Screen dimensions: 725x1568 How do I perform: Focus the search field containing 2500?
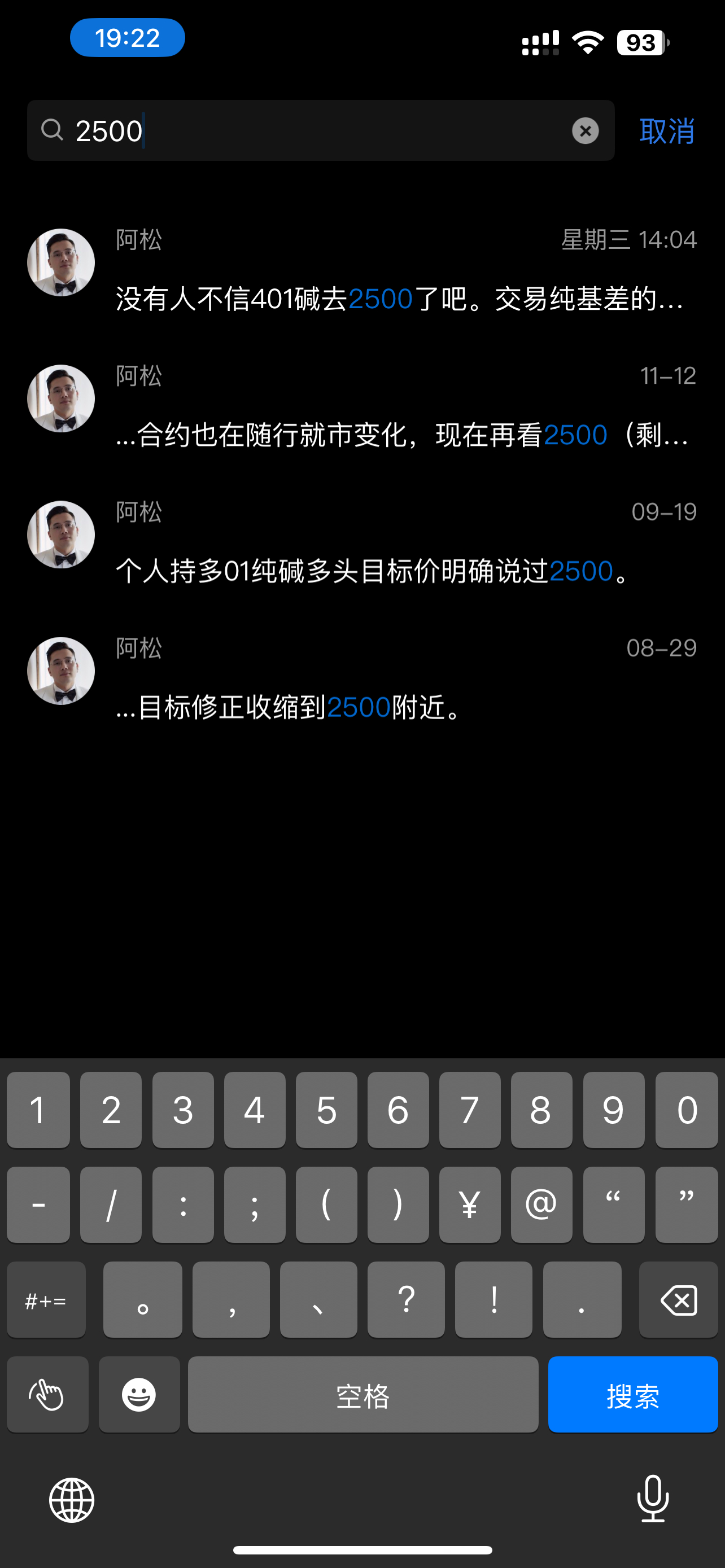(321, 131)
